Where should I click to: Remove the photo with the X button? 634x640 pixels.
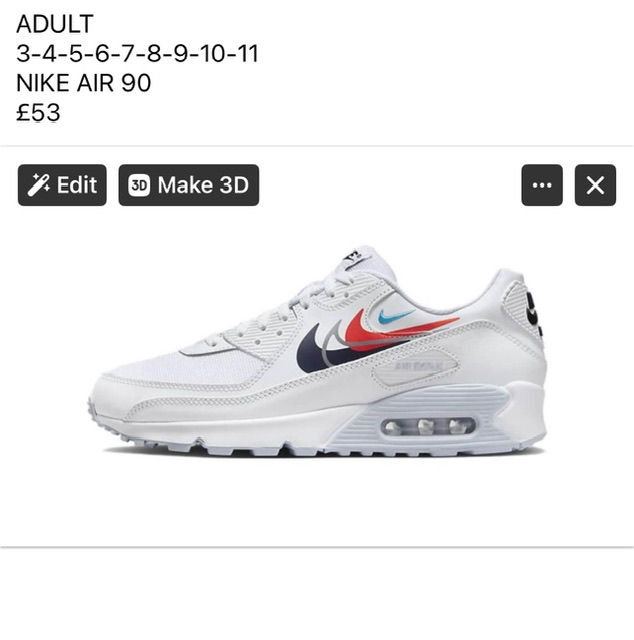tap(595, 185)
